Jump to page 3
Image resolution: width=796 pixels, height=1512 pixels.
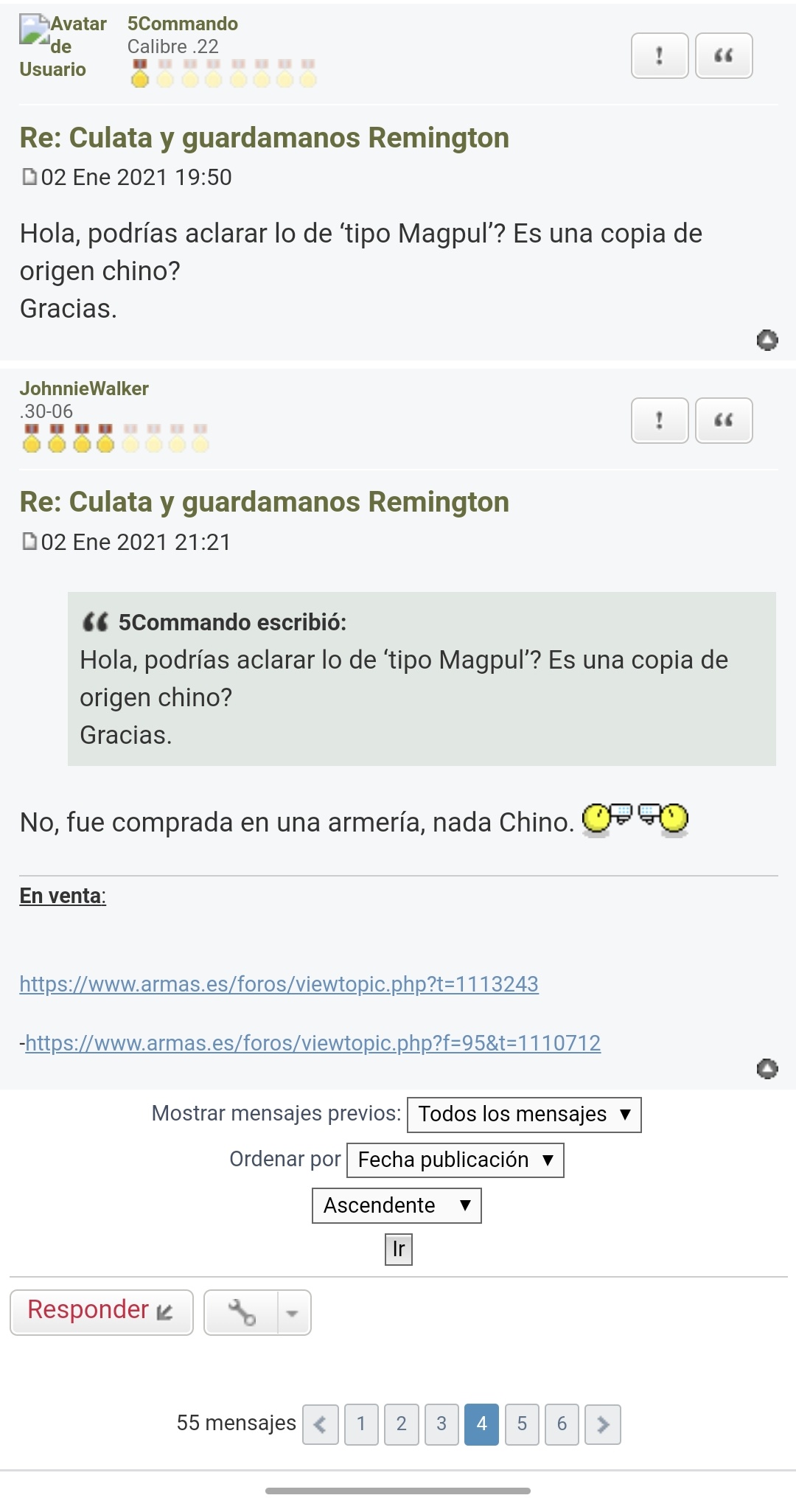(x=441, y=1424)
